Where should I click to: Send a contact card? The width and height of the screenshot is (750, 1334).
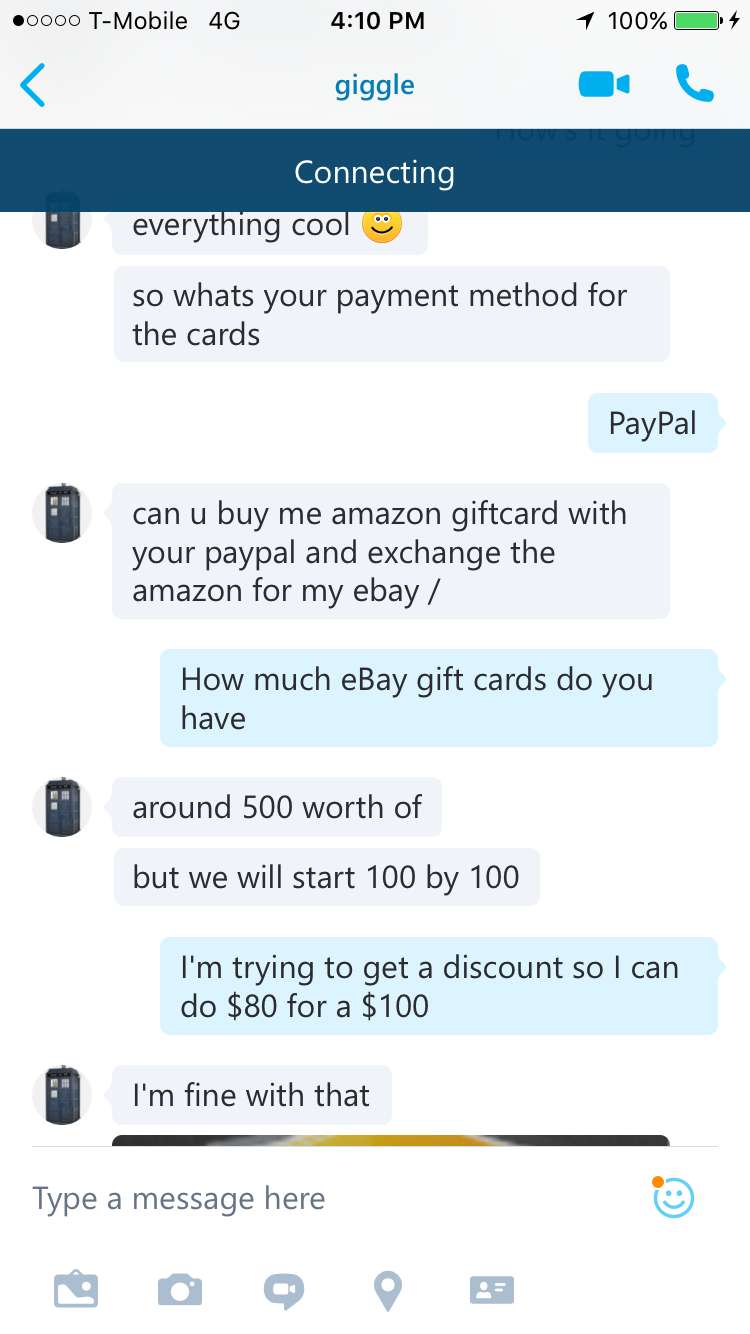(x=491, y=1290)
